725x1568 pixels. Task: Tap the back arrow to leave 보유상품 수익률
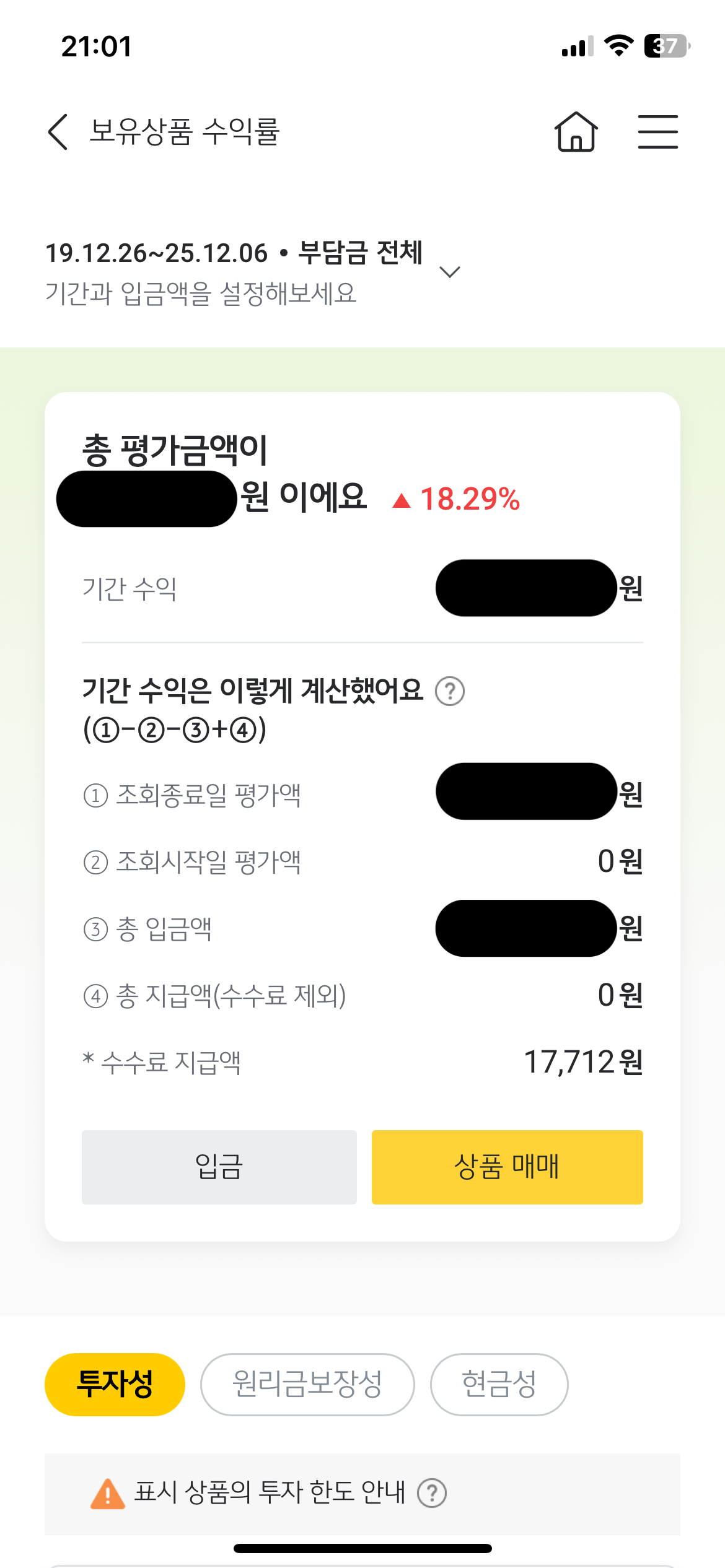[57, 133]
